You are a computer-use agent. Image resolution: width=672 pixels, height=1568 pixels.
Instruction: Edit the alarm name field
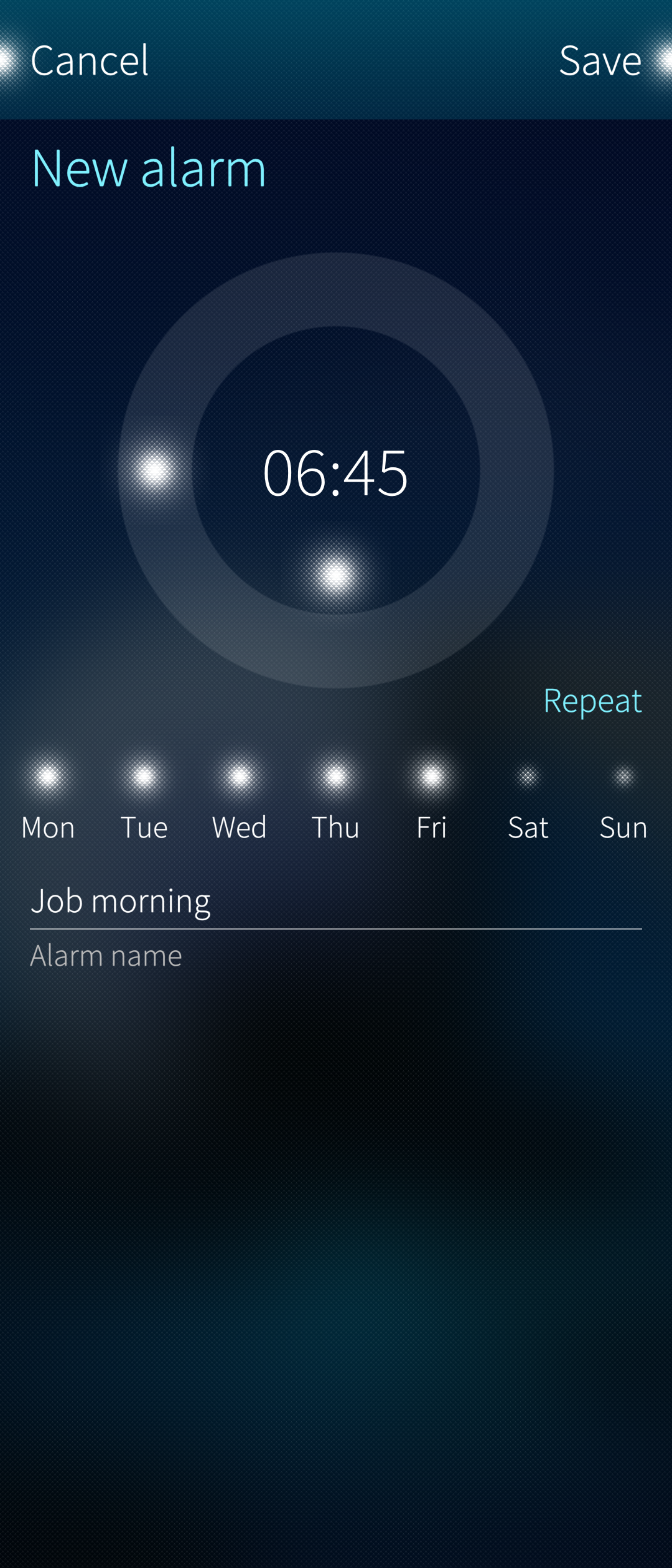point(336,901)
